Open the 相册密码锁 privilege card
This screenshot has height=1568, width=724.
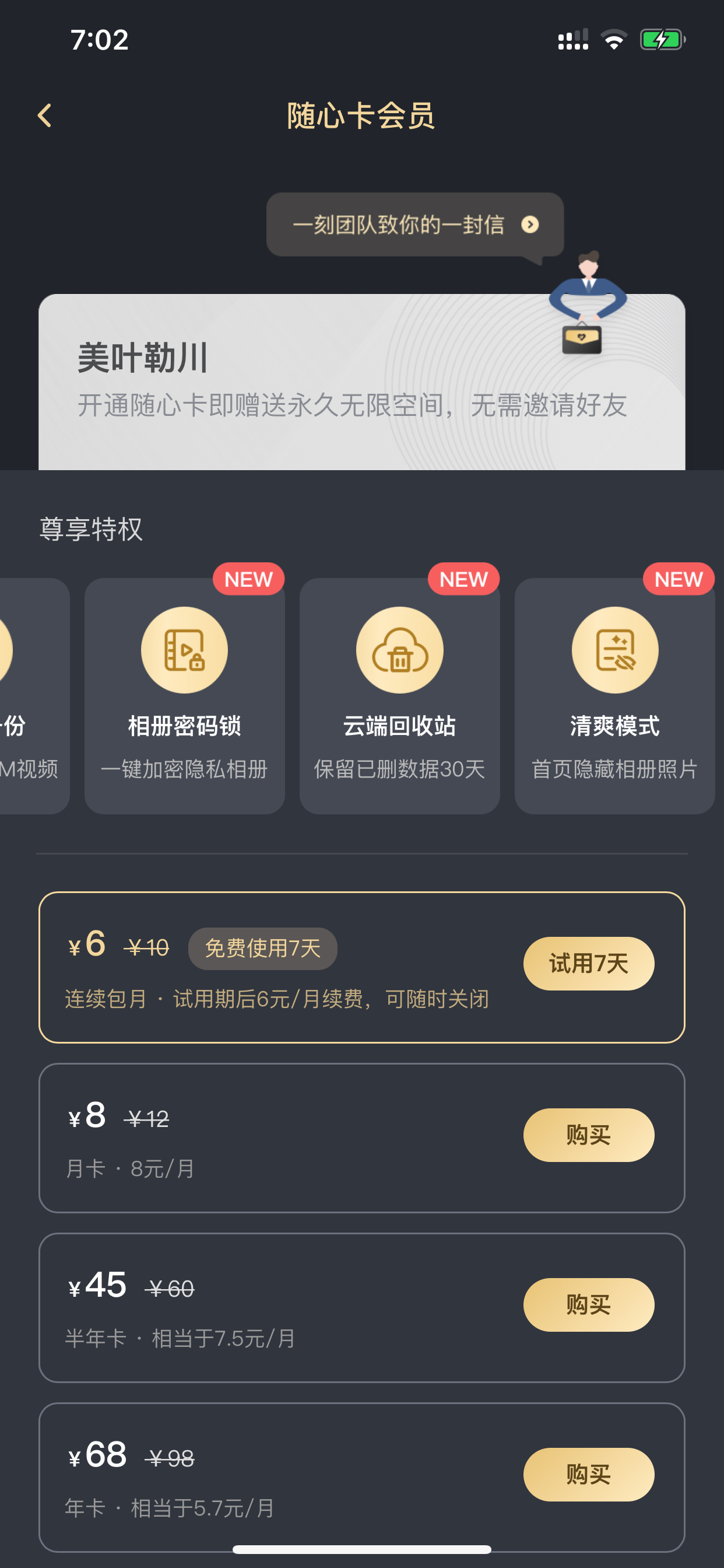click(x=184, y=696)
